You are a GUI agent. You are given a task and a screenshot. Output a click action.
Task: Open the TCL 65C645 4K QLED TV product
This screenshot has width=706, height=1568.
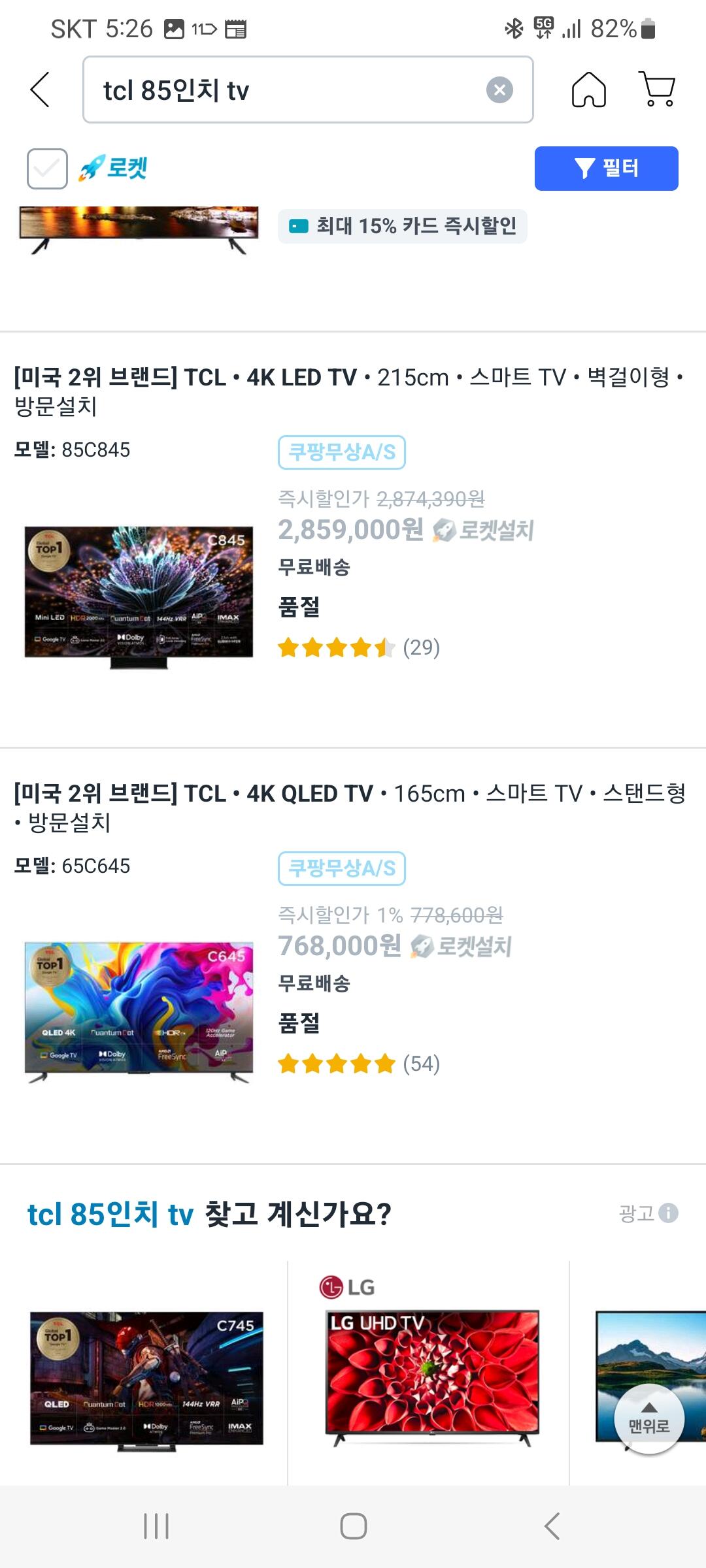coord(139,1011)
